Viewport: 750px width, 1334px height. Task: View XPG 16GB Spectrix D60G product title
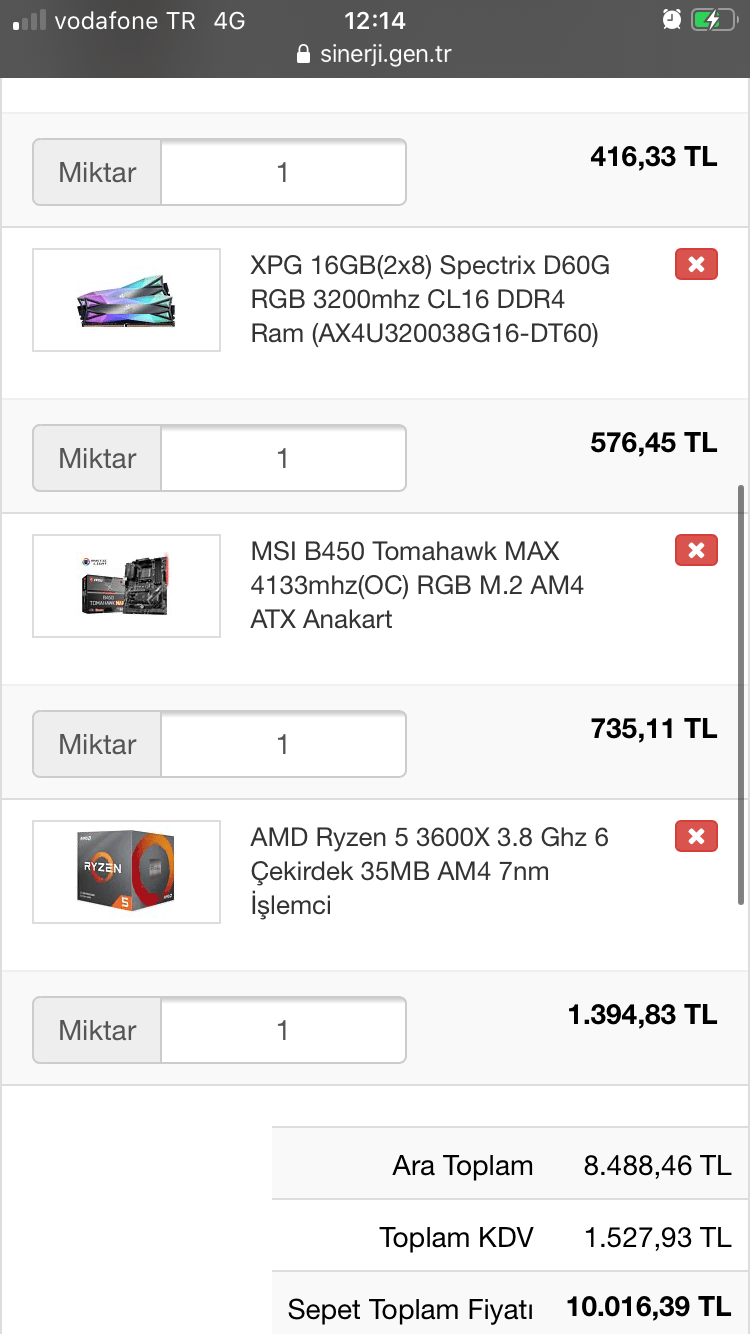430,300
